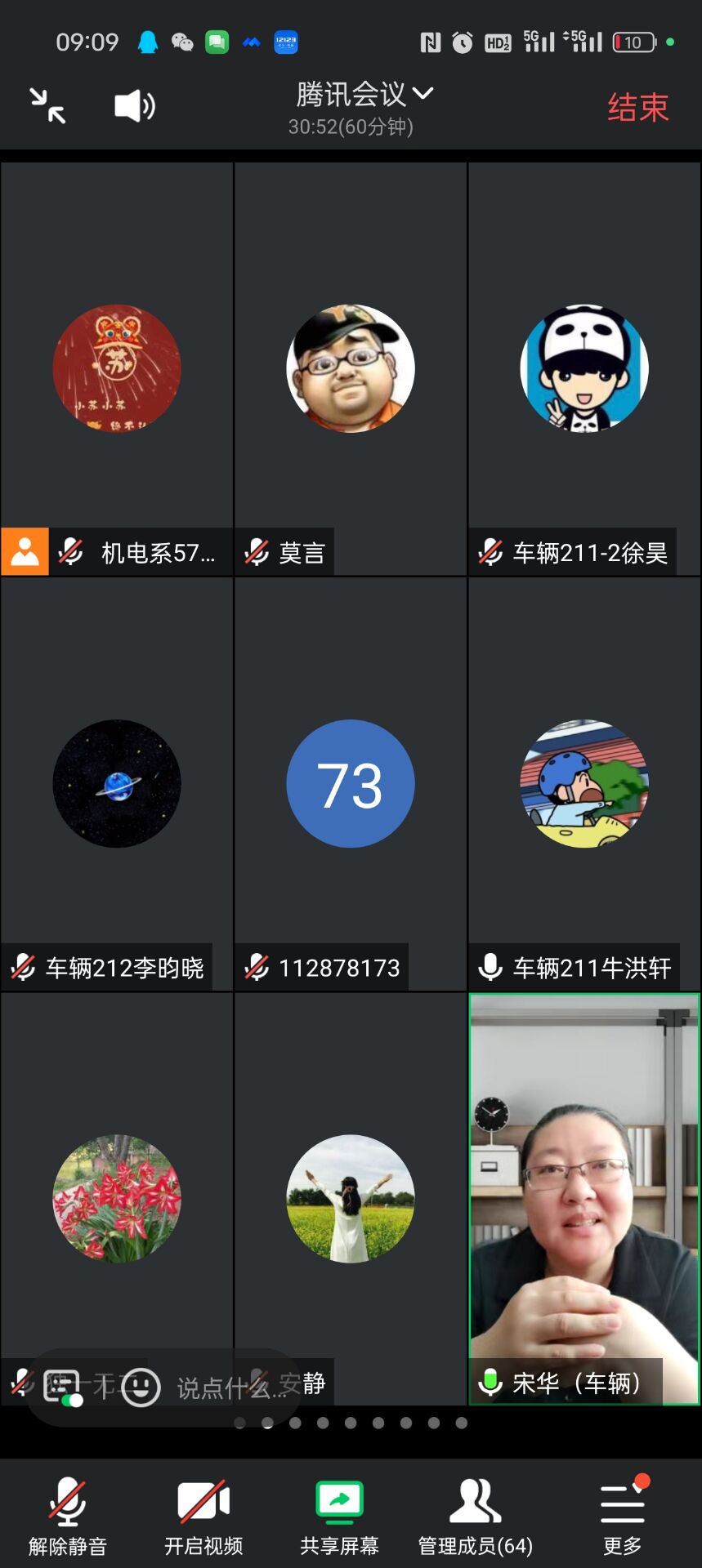
Task: Tap 结束 to end the meeting
Action: point(637,108)
